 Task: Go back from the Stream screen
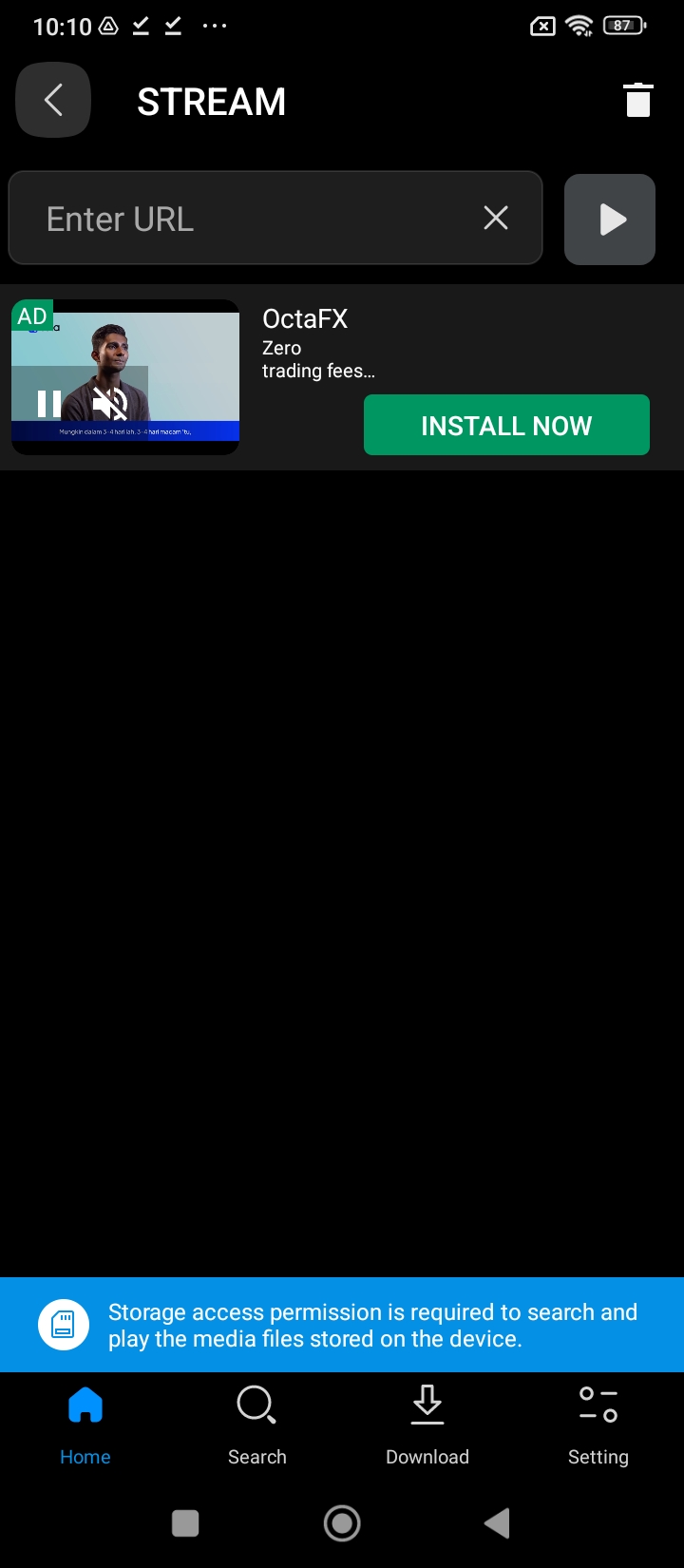pos(53,101)
